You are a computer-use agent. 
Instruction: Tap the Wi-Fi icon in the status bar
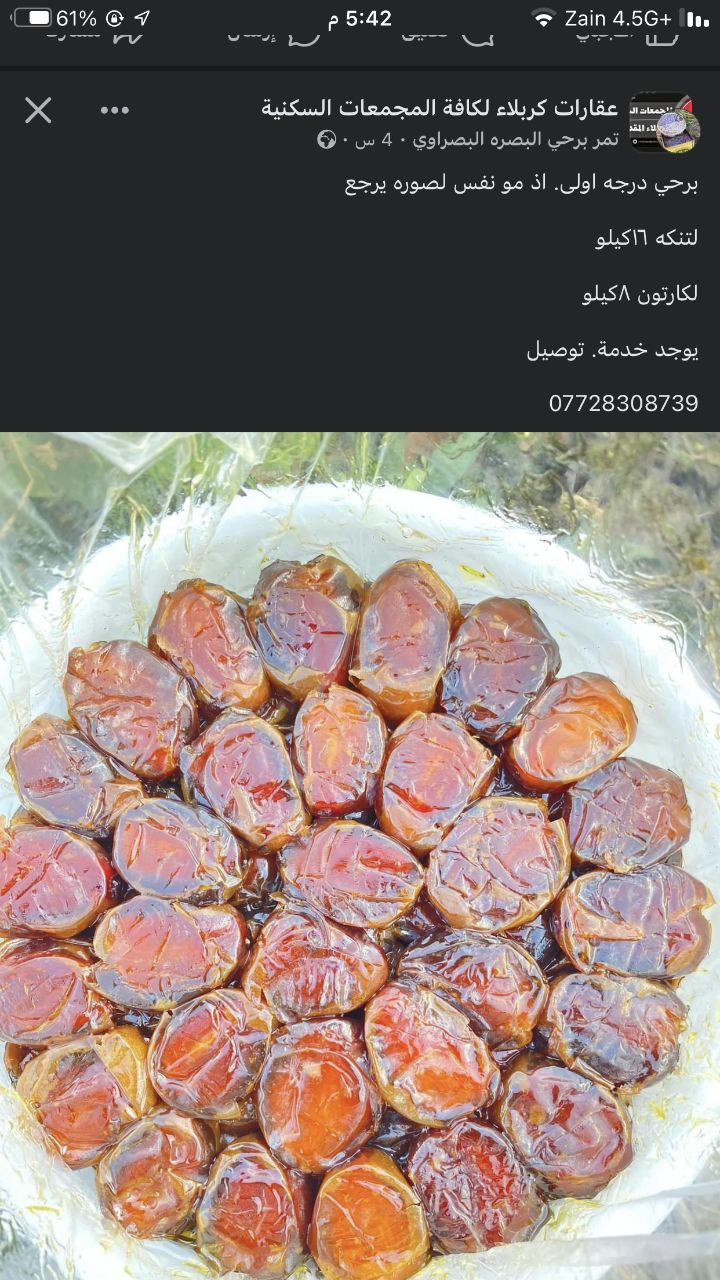541,16
